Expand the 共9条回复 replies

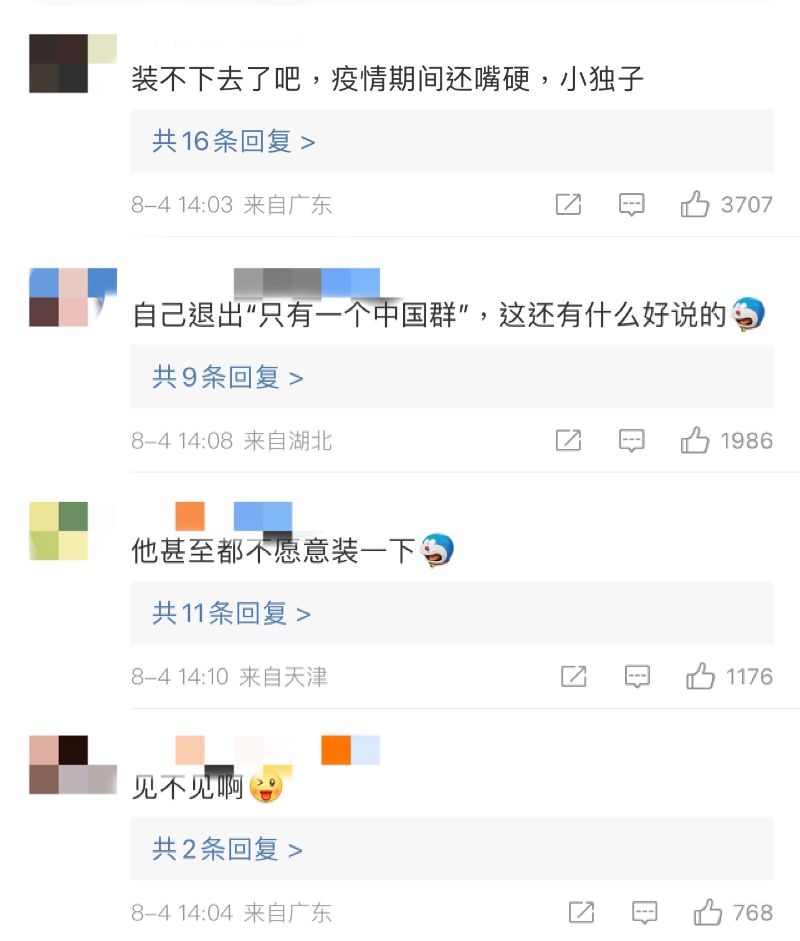(x=227, y=377)
